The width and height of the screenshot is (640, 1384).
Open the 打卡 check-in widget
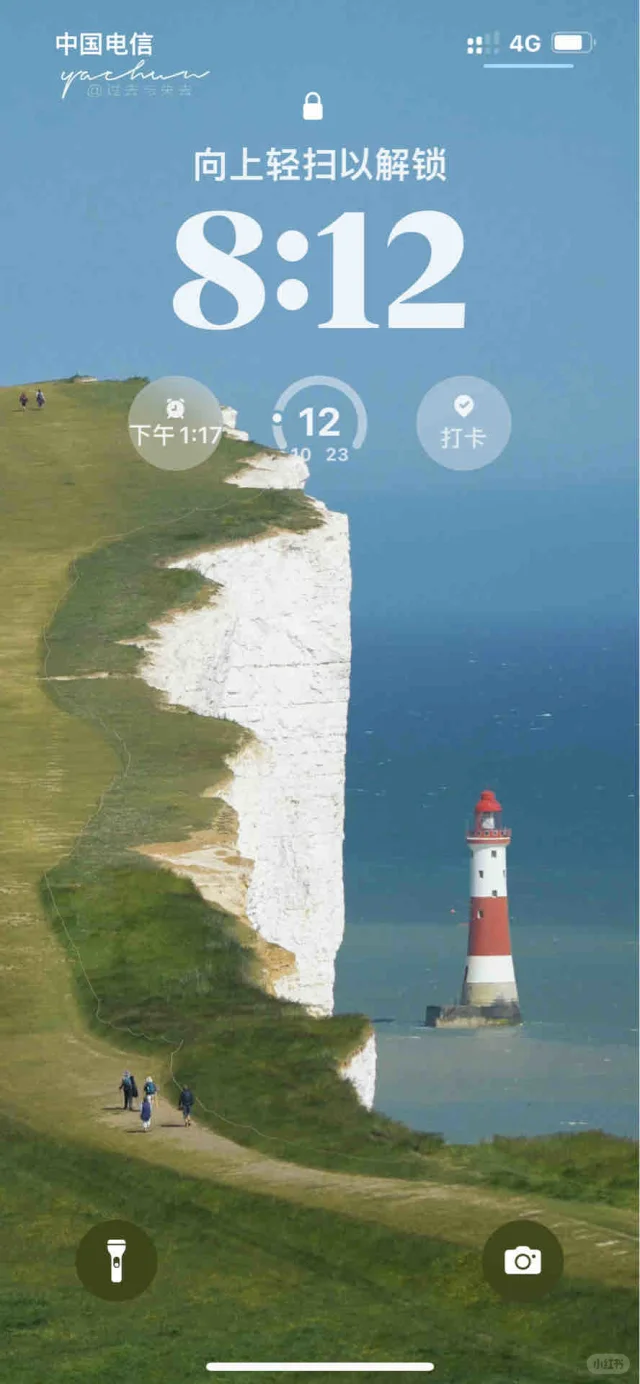click(463, 423)
